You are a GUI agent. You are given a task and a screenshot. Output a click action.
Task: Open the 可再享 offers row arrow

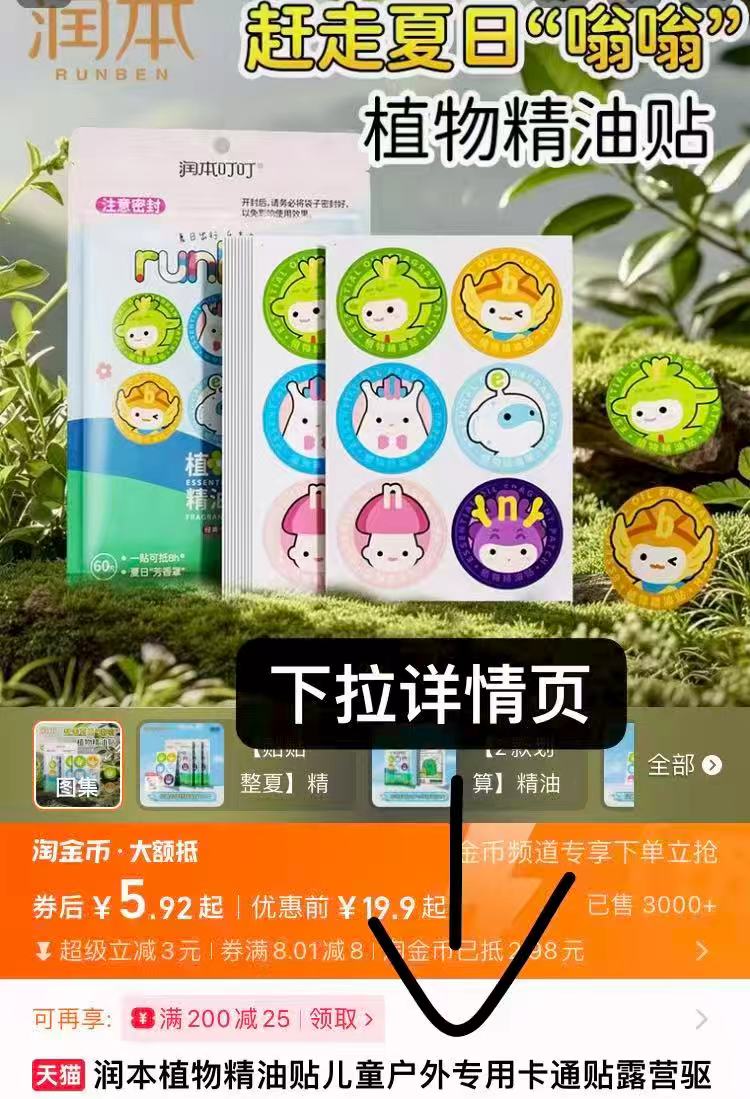pos(702,1019)
